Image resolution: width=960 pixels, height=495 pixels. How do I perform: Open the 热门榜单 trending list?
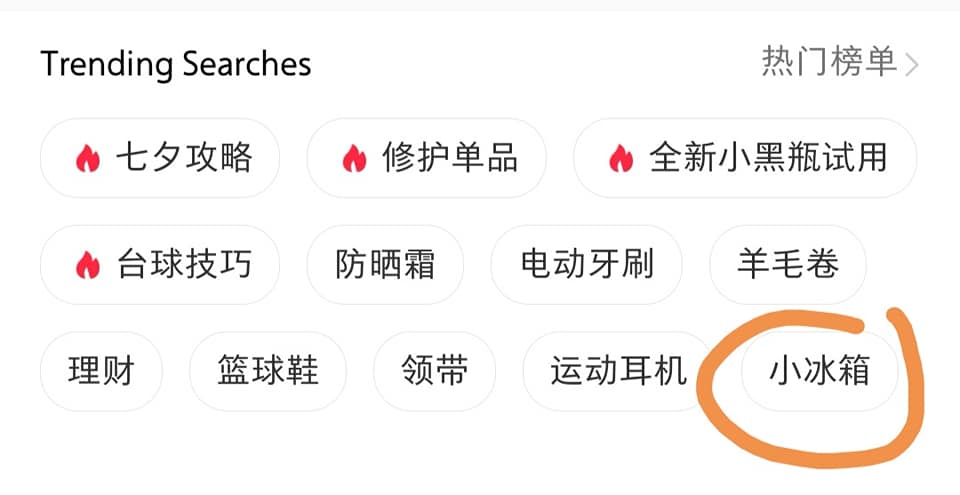(x=838, y=63)
